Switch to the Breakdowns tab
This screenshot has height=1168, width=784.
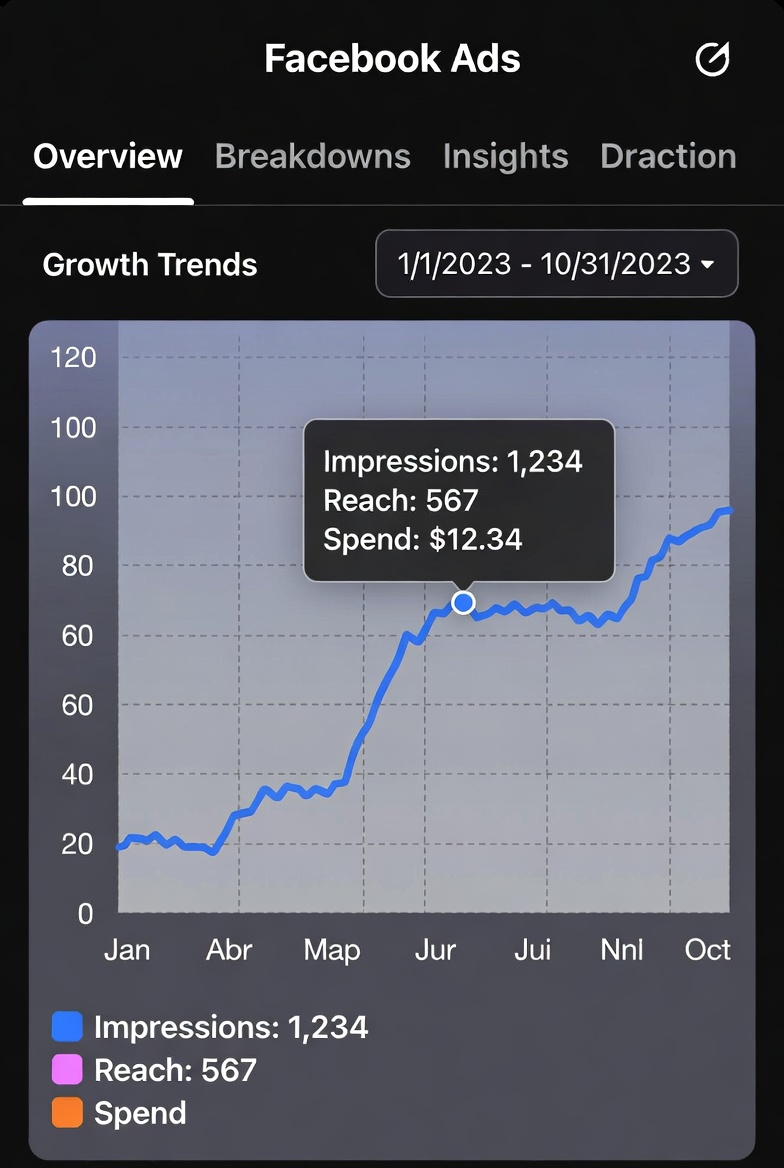tap(312, 157)
